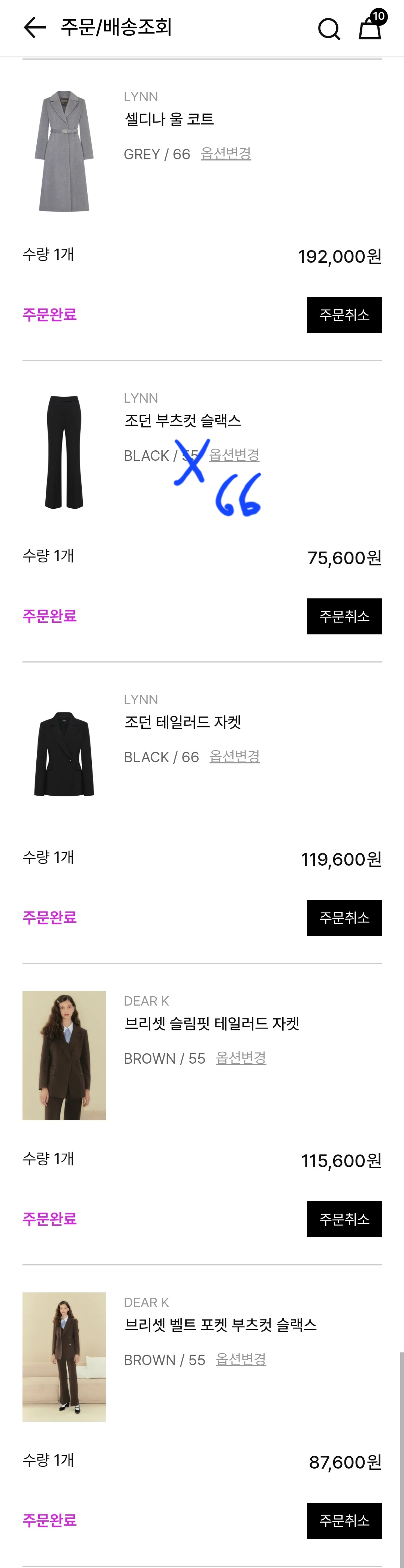
Task: Open the search icon
Action: [329, 28]
